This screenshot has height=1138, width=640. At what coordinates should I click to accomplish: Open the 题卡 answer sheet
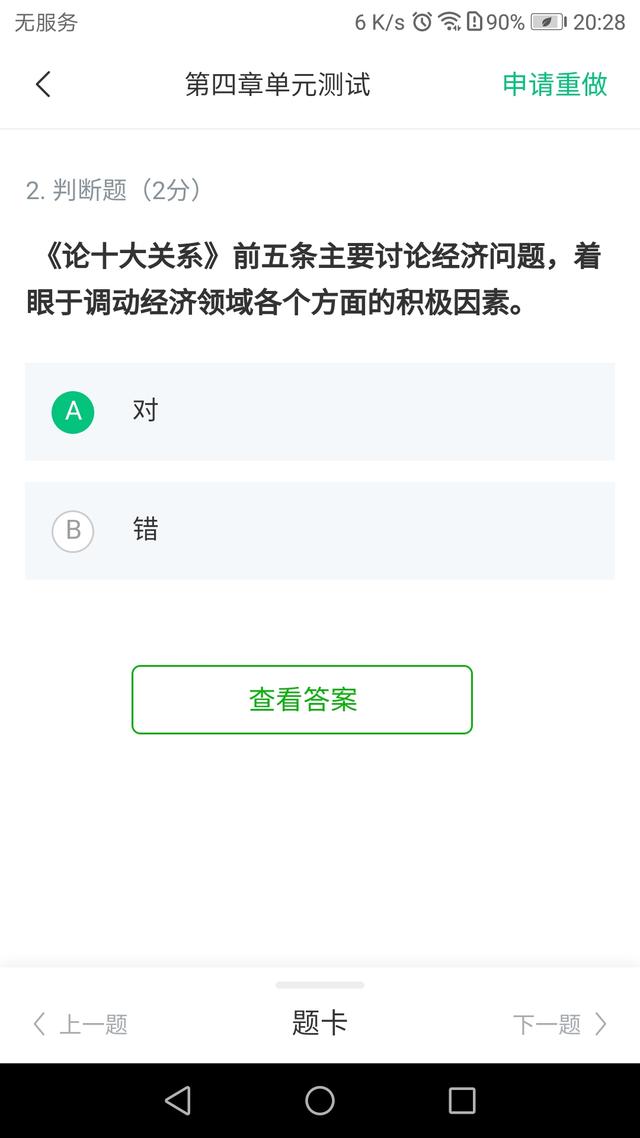(x=320, y=1023)
